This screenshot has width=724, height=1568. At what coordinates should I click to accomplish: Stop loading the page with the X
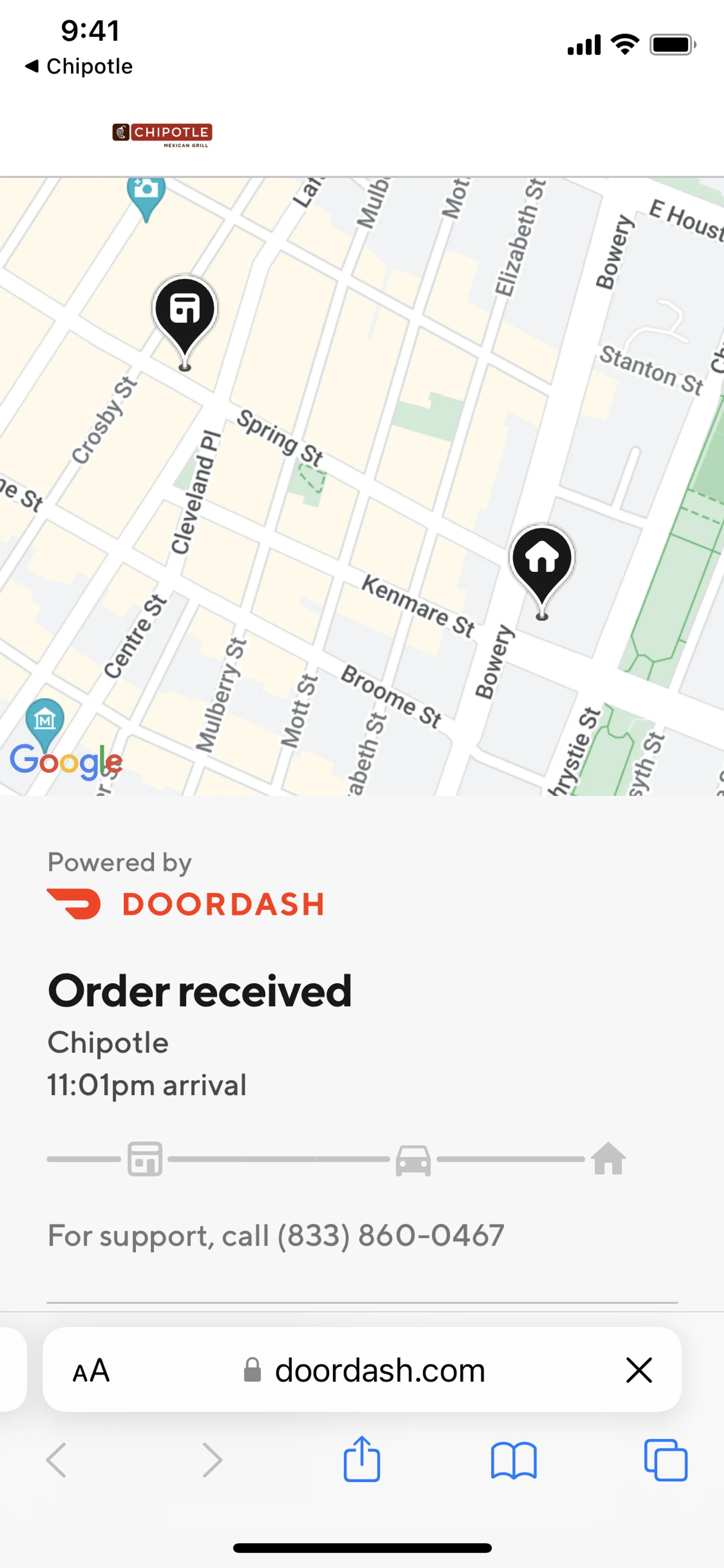(639, 1370)
